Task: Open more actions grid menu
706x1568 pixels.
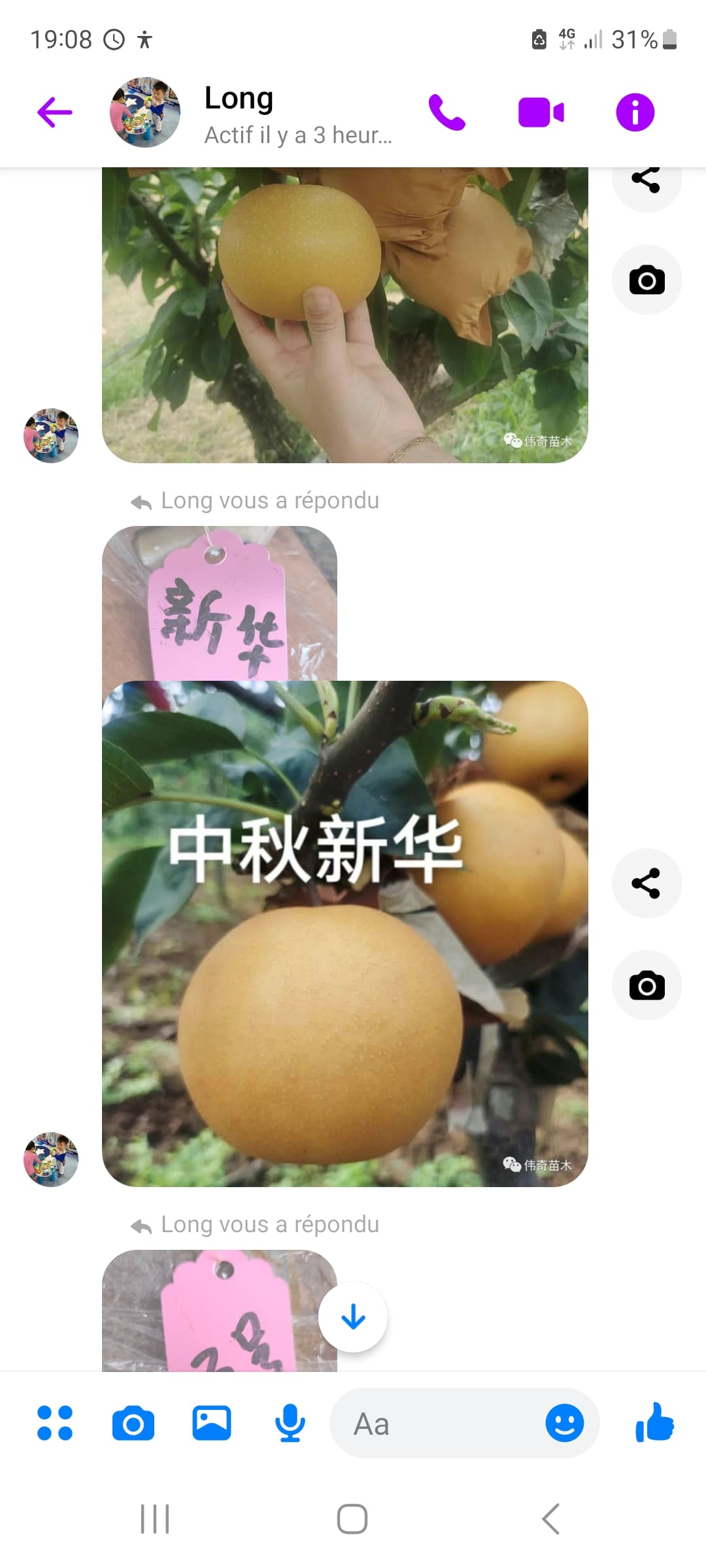Action: [55, 1423]
